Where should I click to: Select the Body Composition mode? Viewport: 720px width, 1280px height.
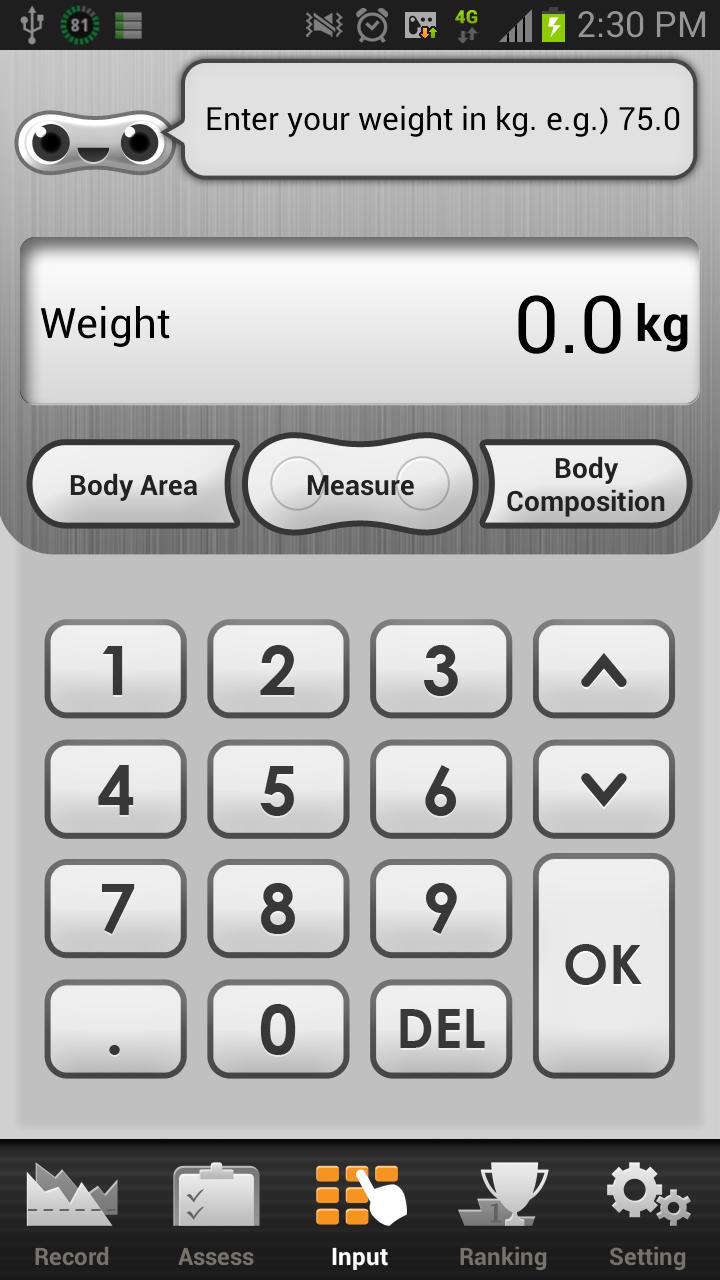pos(585,485)
